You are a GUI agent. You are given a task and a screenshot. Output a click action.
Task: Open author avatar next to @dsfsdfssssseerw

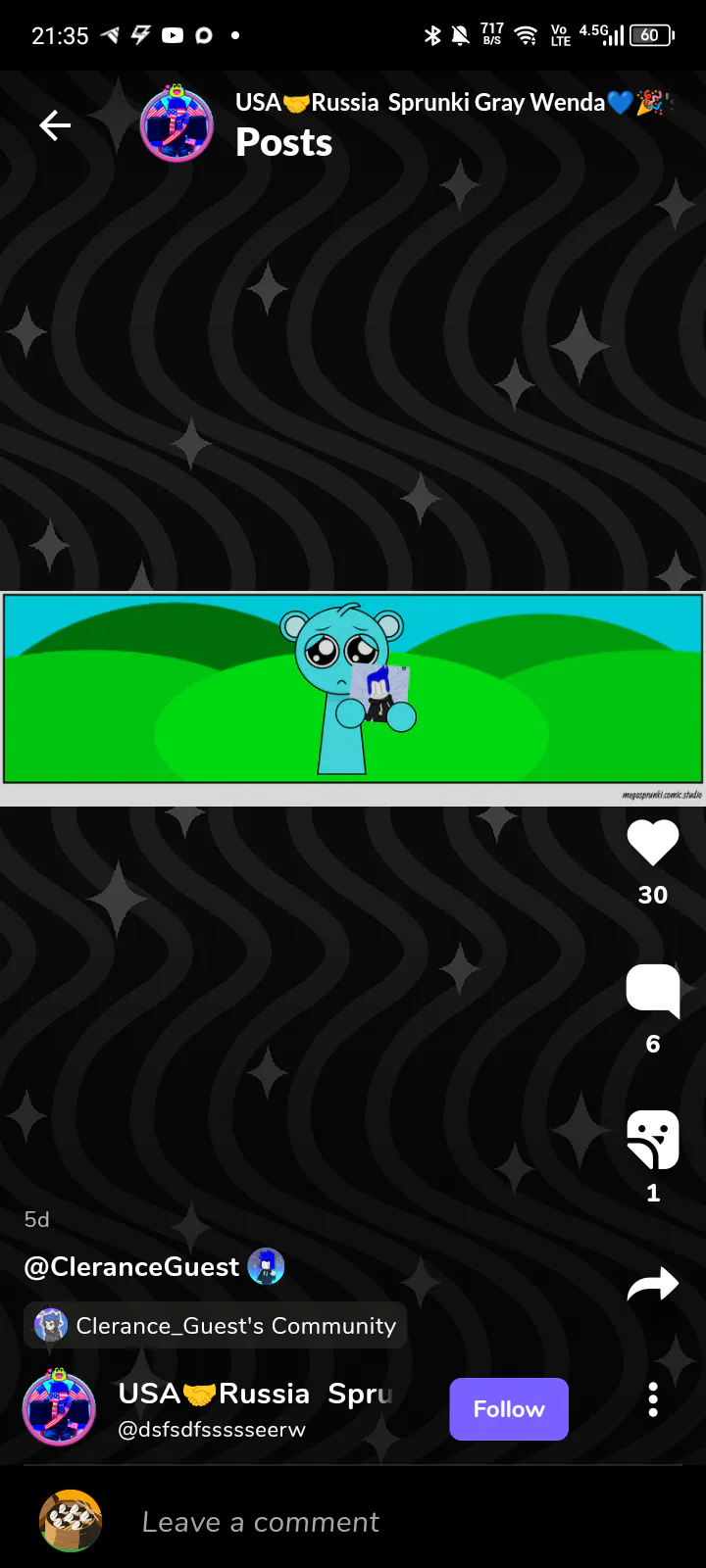point(59,1408)
